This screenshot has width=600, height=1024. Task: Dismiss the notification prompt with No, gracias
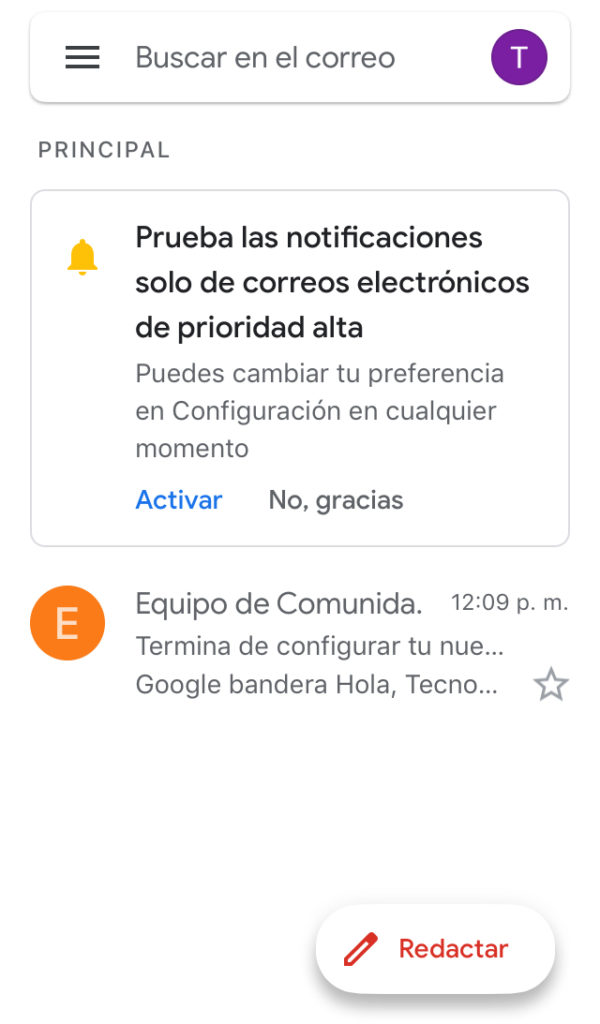(336, 500)
